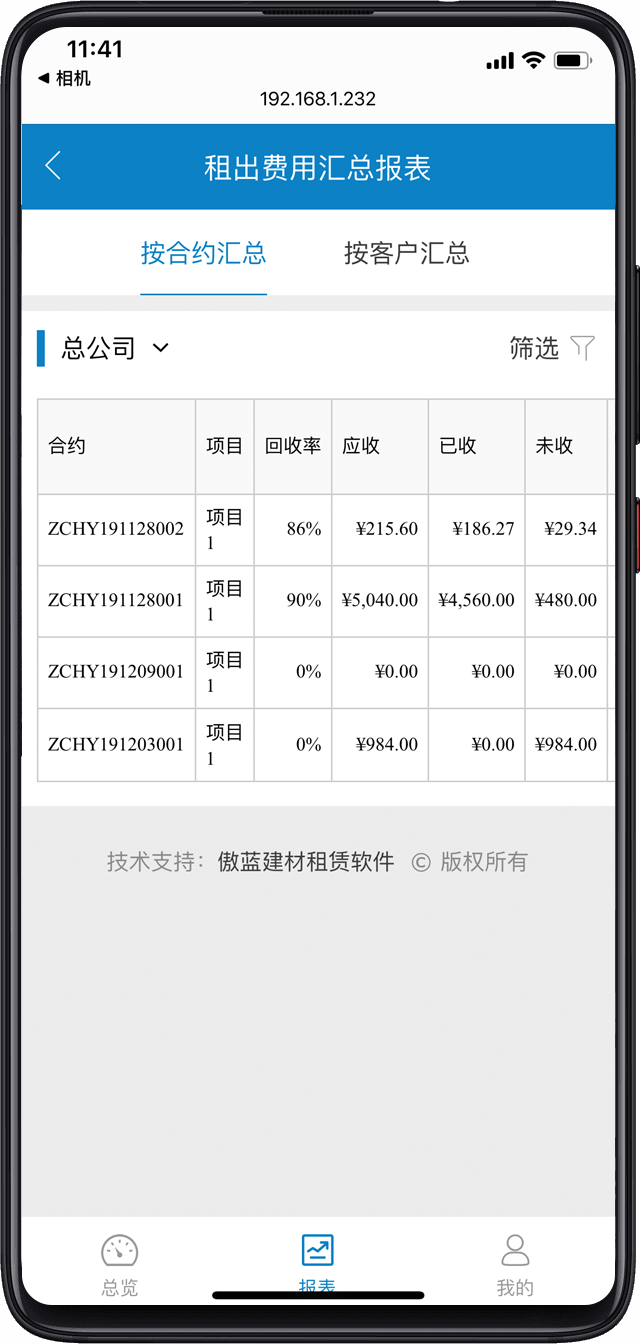Image resolution: width=640 pixels, height=1344 pixels.
Task: Open the 筛选 filter
Action: tap(552, 348)
